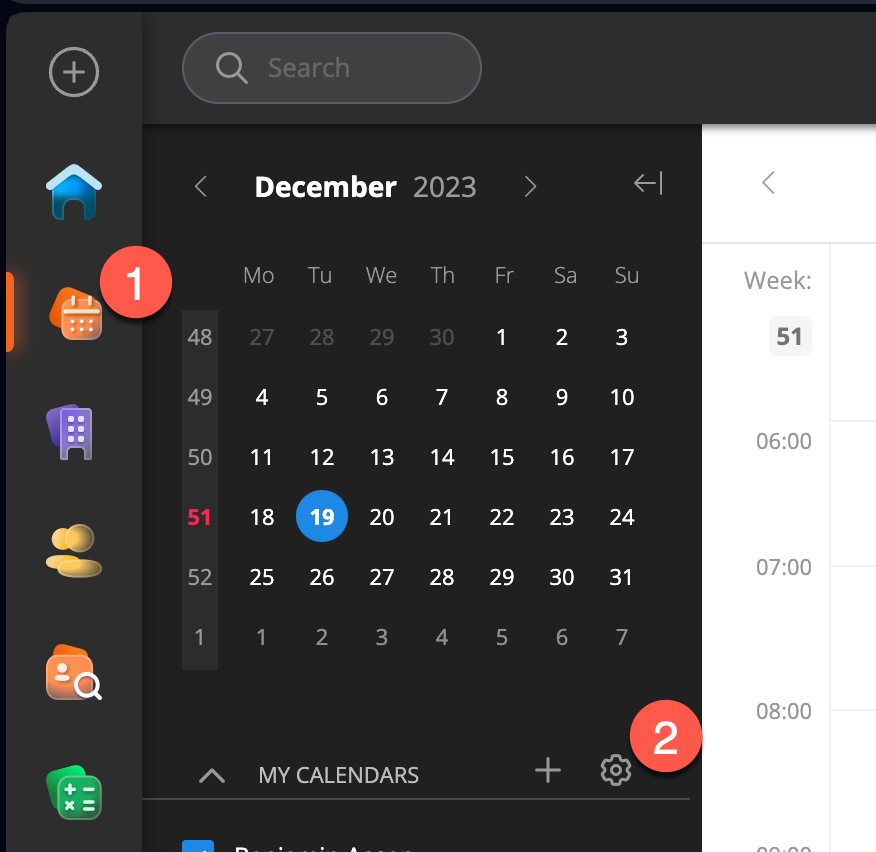This screenshot has height=852, width=876.
Task: Select December 25 in mini calendar
Action: pos(262,577)
